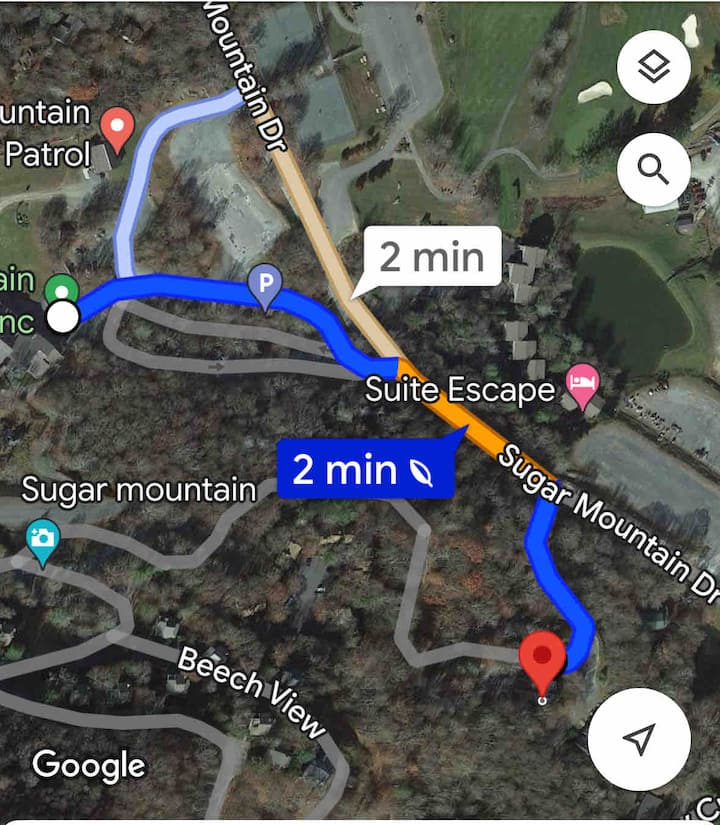Open the Suite Escape lodging pin
The image size is (720, 825).
[582, 383]
